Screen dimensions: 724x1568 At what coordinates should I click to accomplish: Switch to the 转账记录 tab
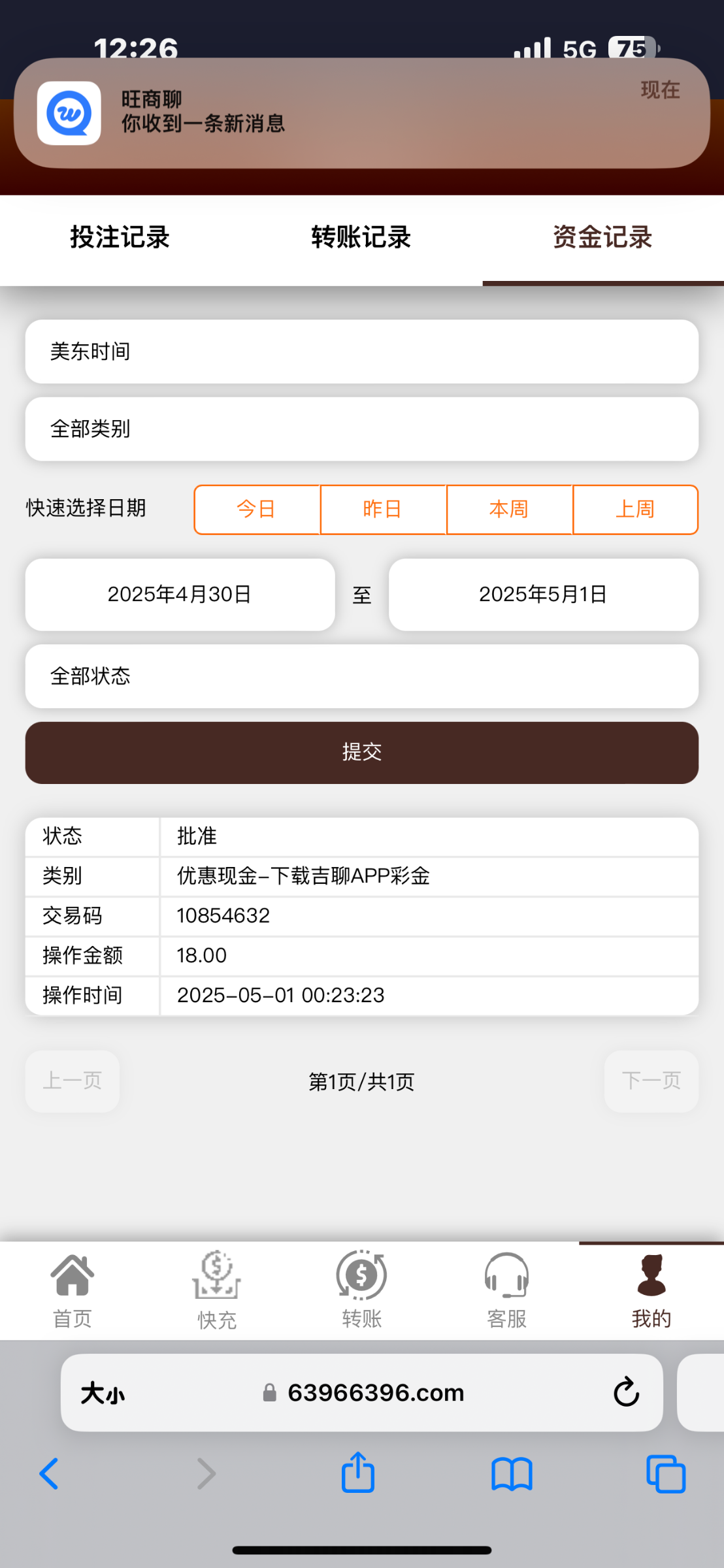point(361,238)
